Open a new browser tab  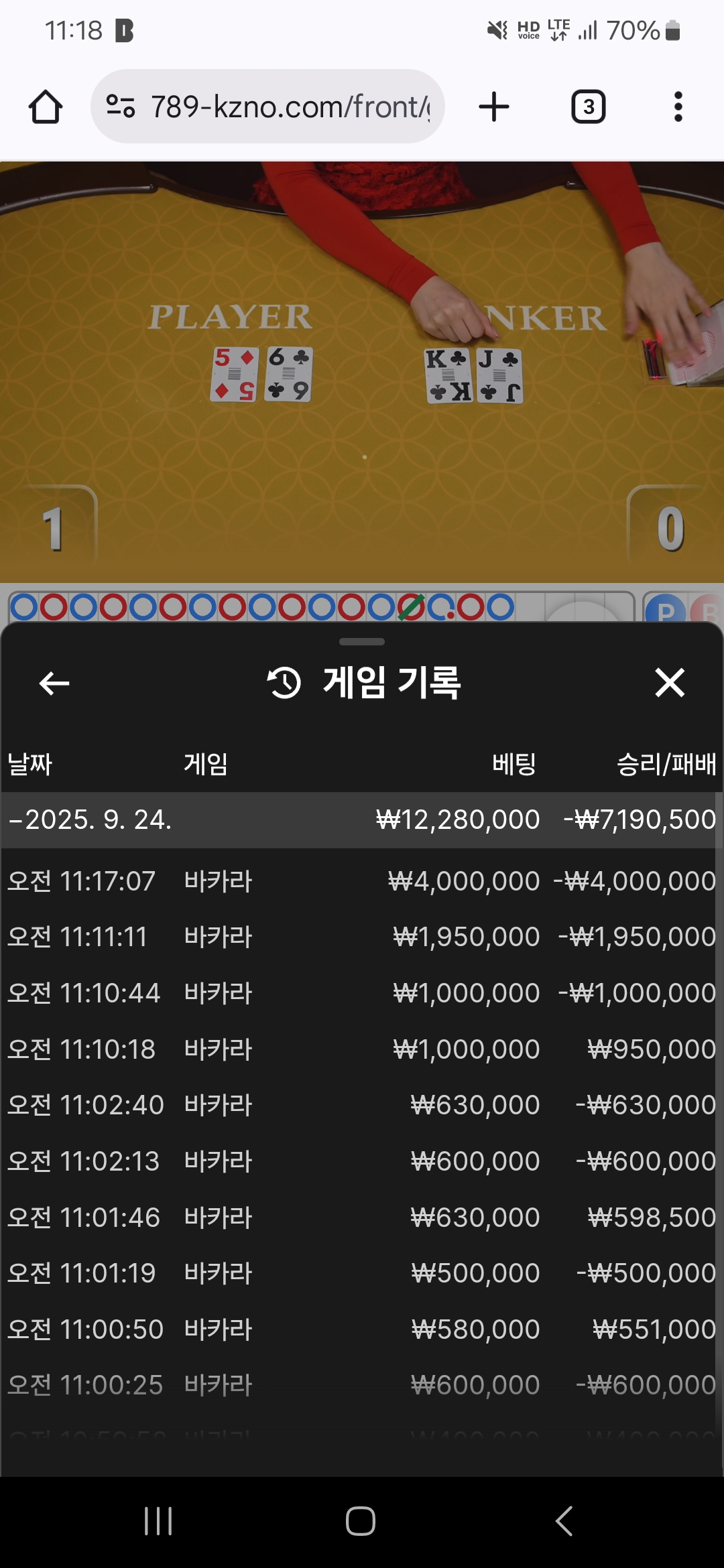point(494,107)
